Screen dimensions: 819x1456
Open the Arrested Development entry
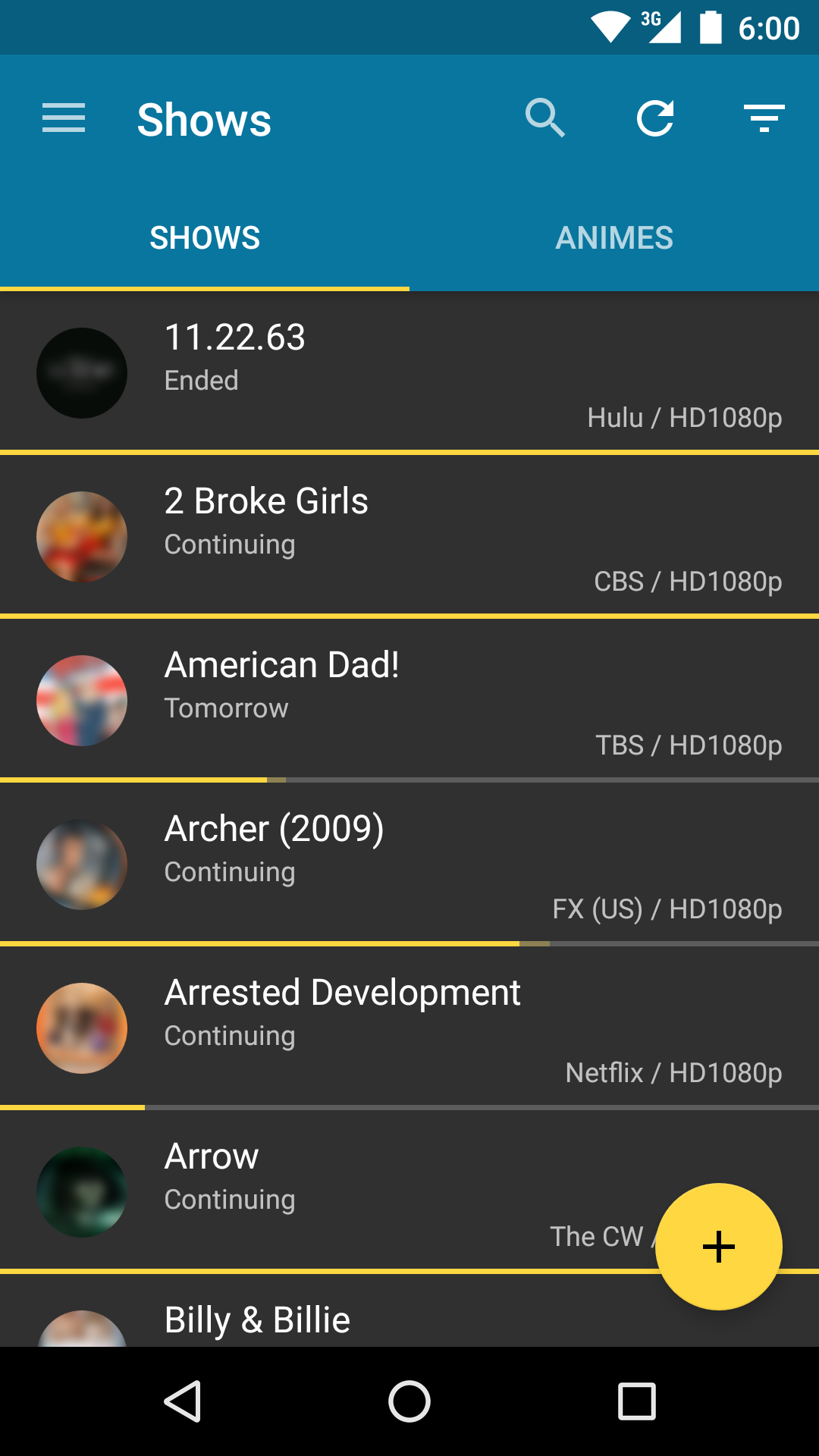409,1028
